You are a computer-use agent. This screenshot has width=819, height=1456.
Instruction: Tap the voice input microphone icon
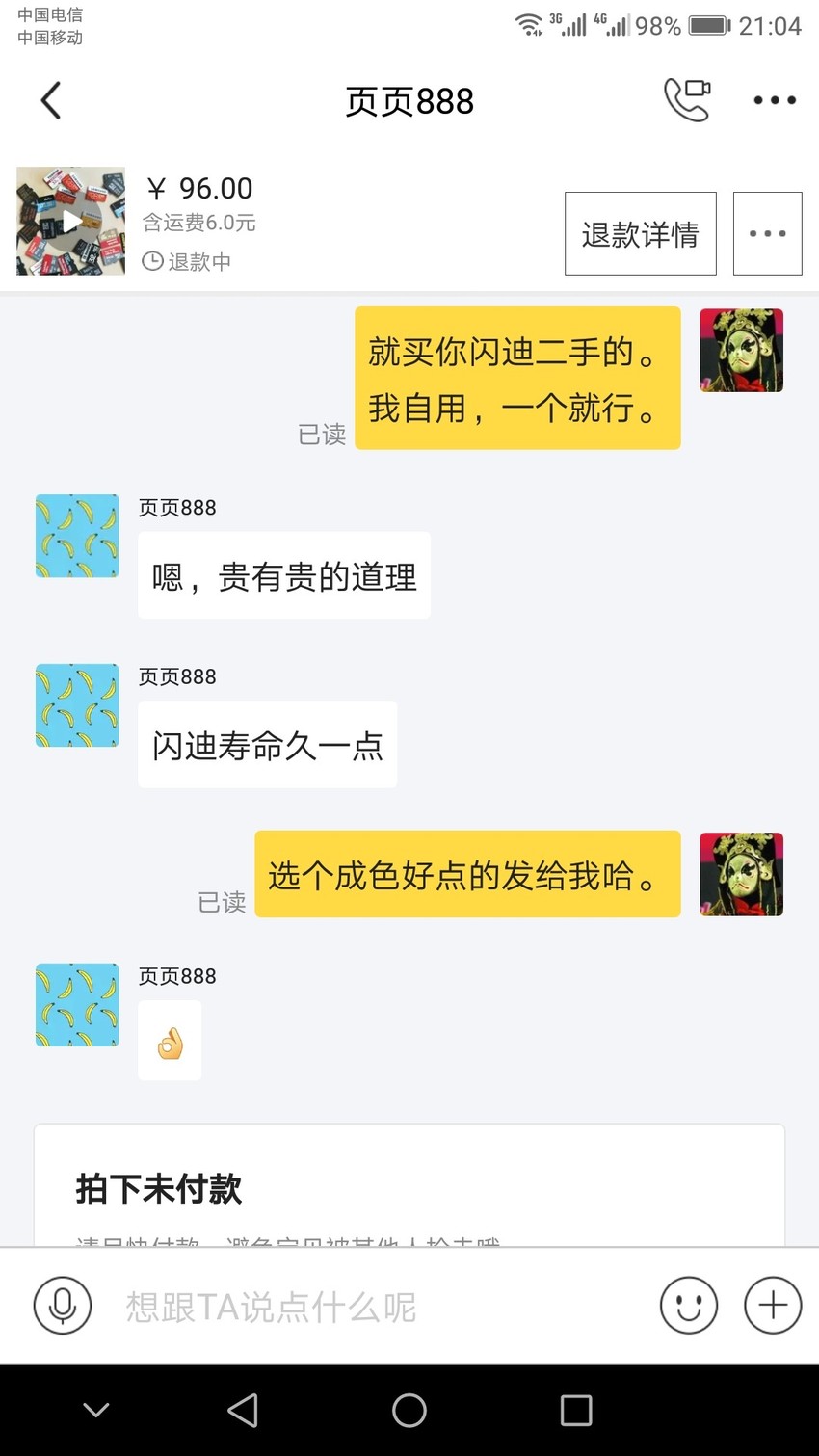pos(63,1306)
